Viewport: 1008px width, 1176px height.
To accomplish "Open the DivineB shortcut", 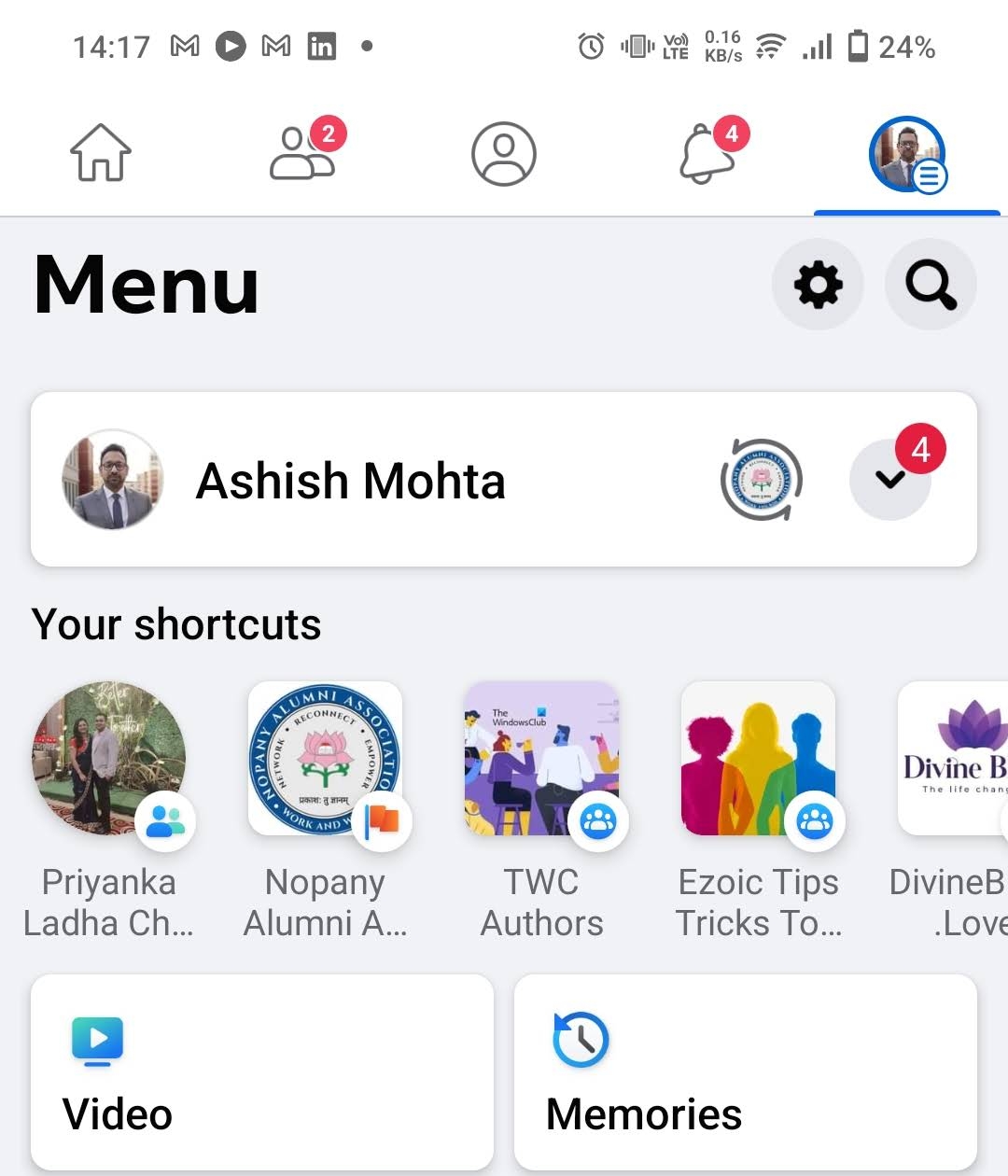I will pyautogui.click(x=954, y=758).
